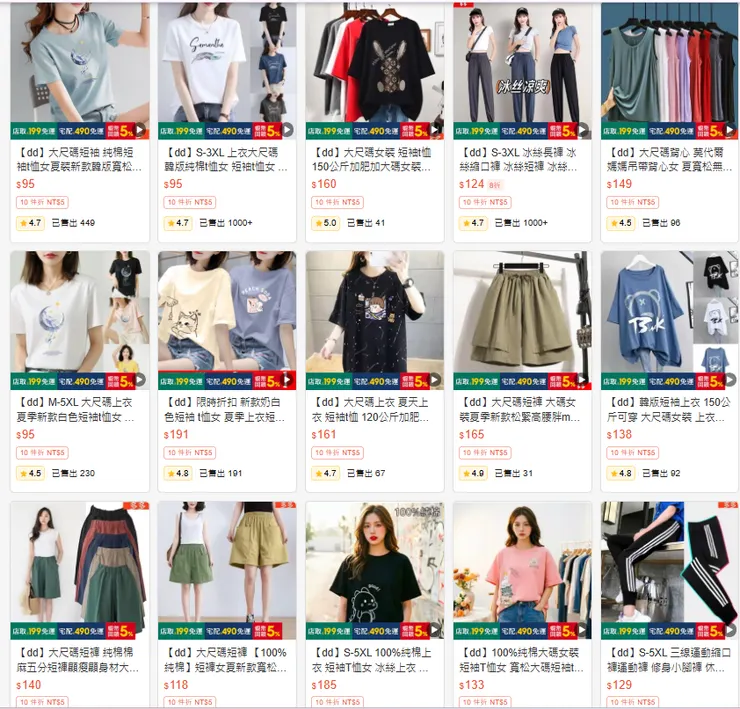
Task: Select the 大尺碼背心 莫代爾 tank top listing
Action: pos(669,70)
